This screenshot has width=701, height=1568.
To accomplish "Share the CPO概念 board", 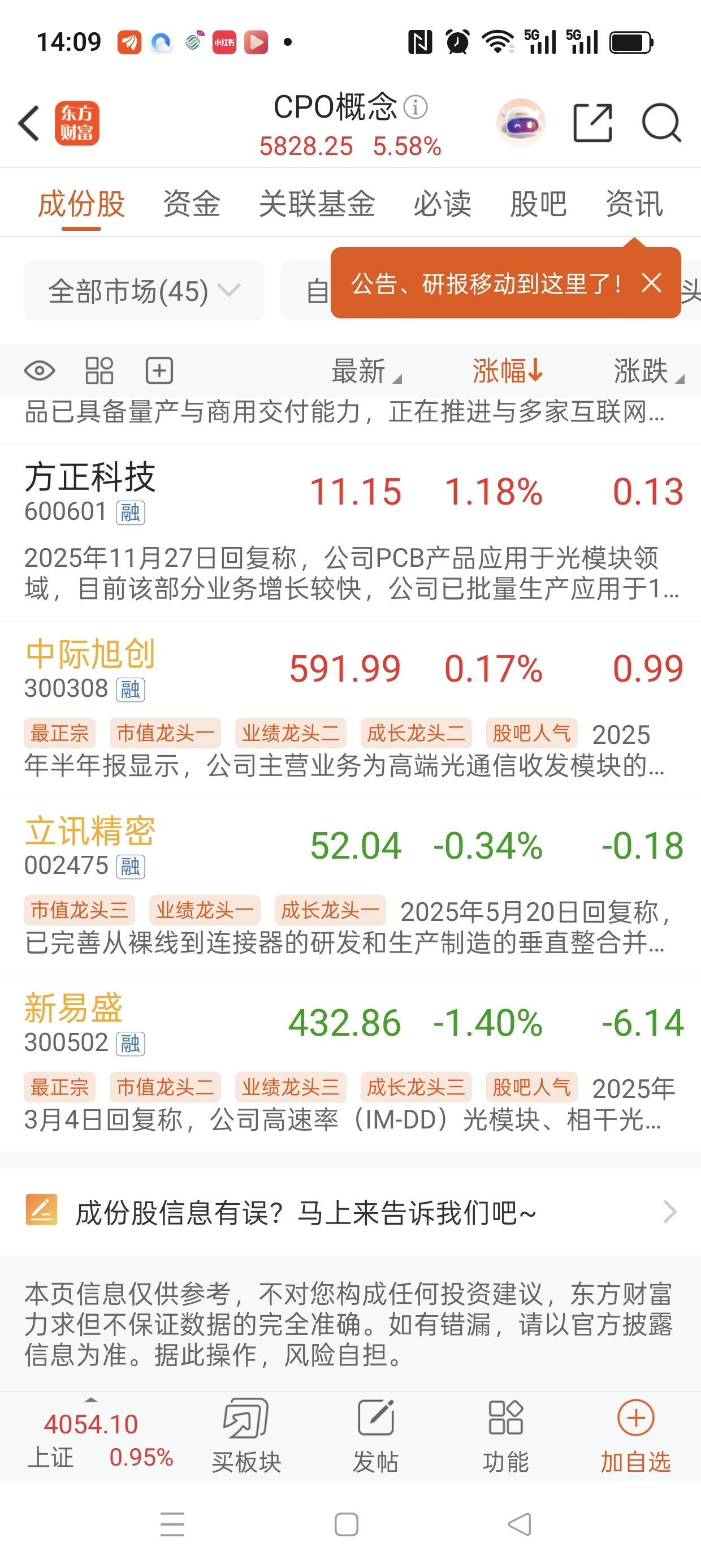I will pos(592,123).
